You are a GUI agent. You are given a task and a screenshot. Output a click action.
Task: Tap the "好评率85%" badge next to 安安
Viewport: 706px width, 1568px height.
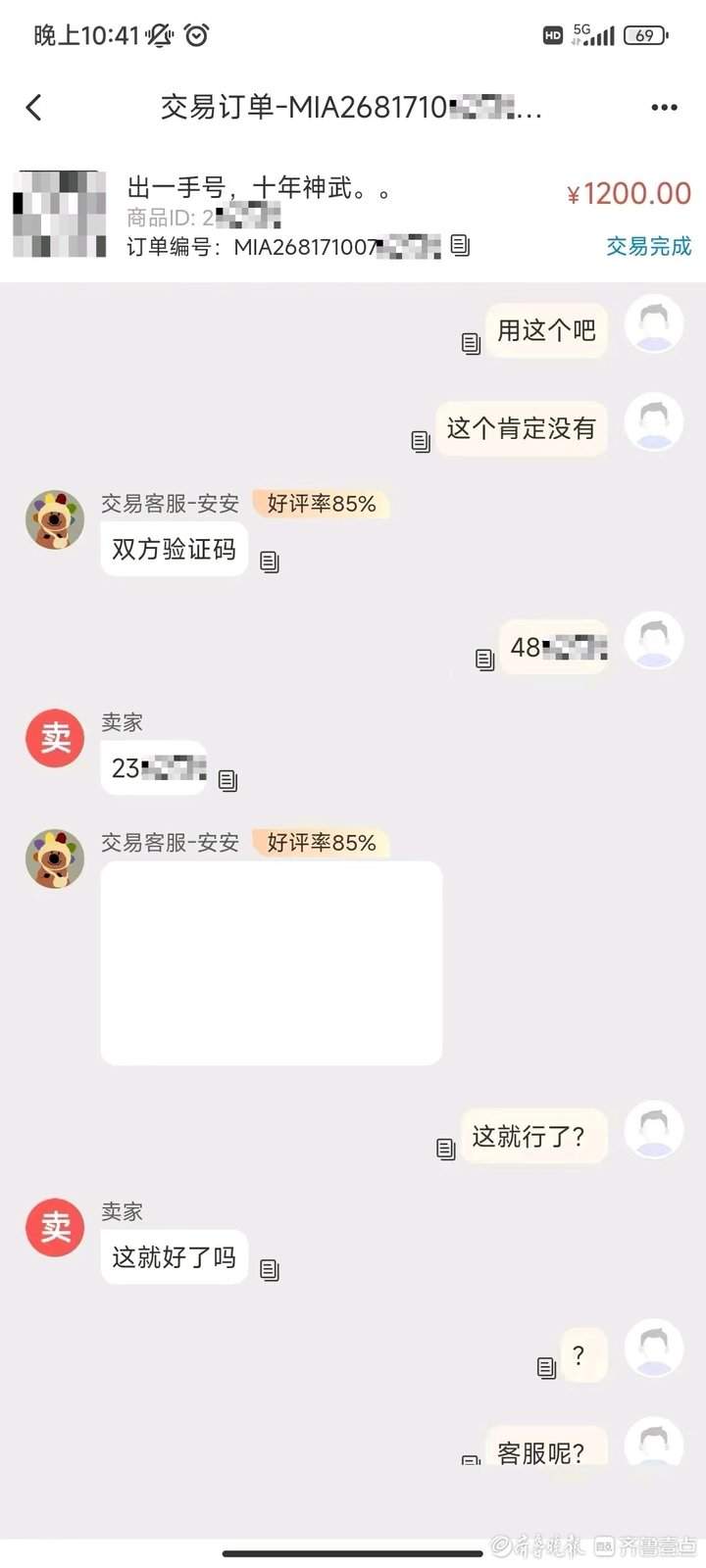coord(322,504)
